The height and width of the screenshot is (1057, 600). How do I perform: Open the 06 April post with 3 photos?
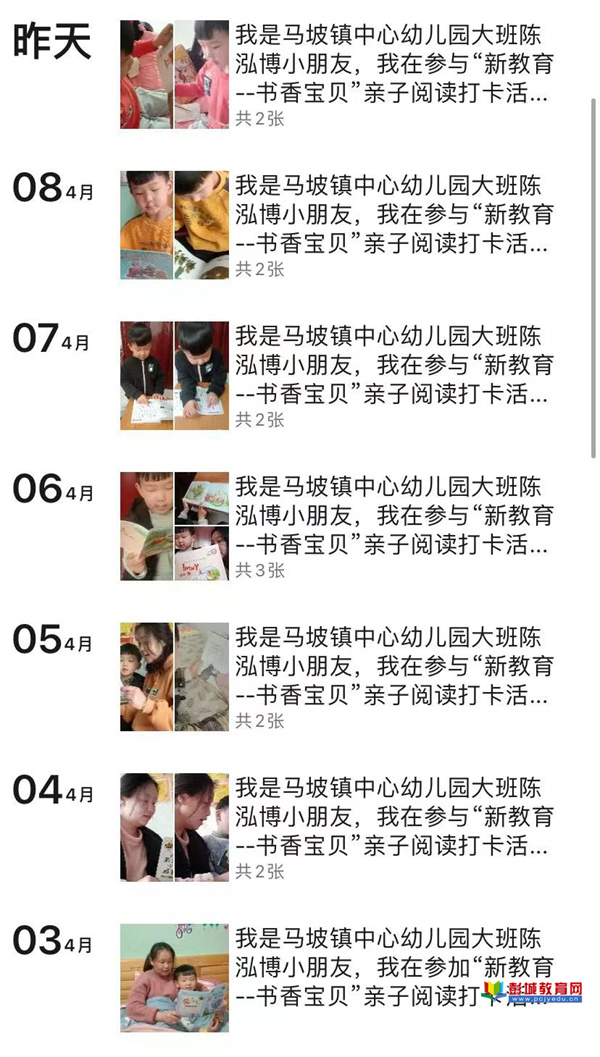pyautogui.click(x=393, y=516)
